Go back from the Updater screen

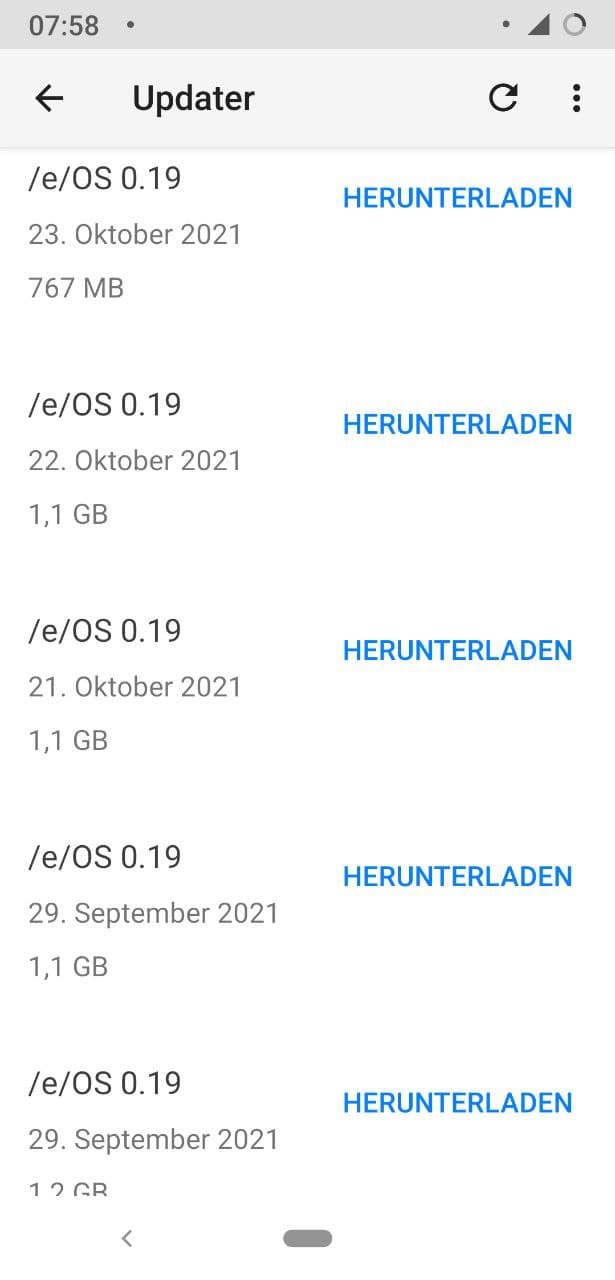tap(49, 98)
